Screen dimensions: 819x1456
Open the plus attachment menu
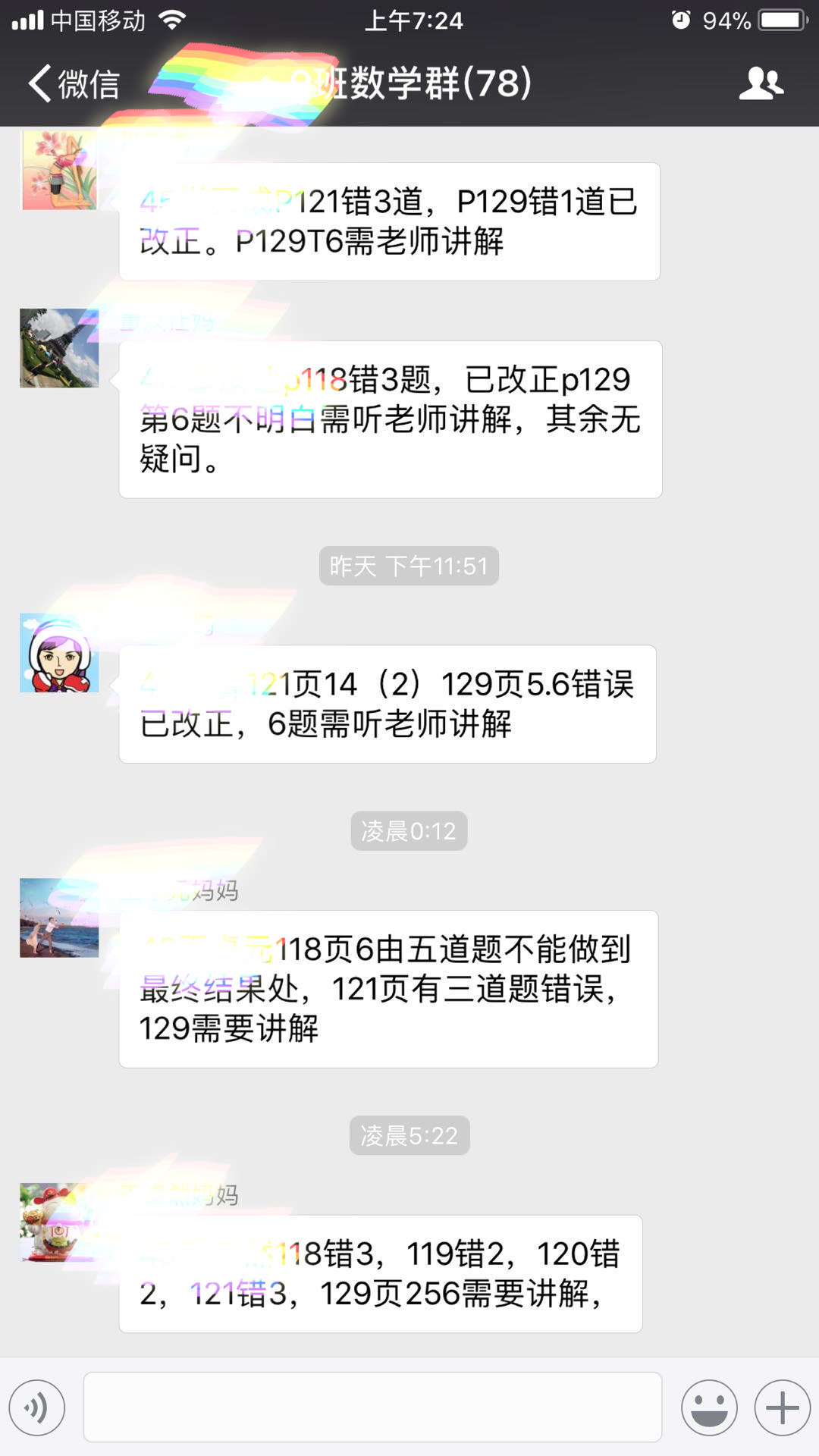pyautogui.click(x=782, y=1407)
